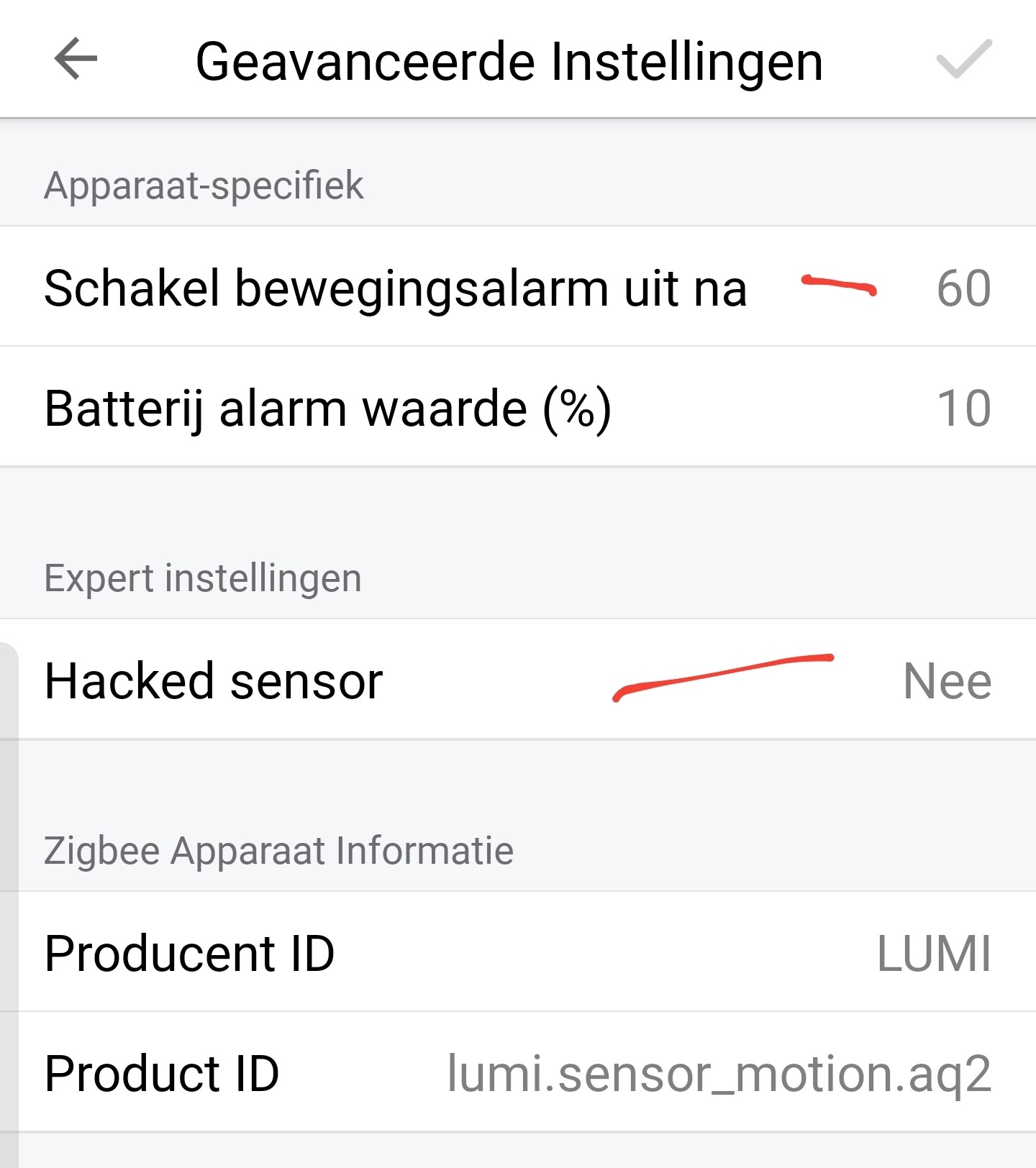Change Batterij alarm waarde percentage
The height and width of the screenshot is (1168, 1036).
[963, 409]
